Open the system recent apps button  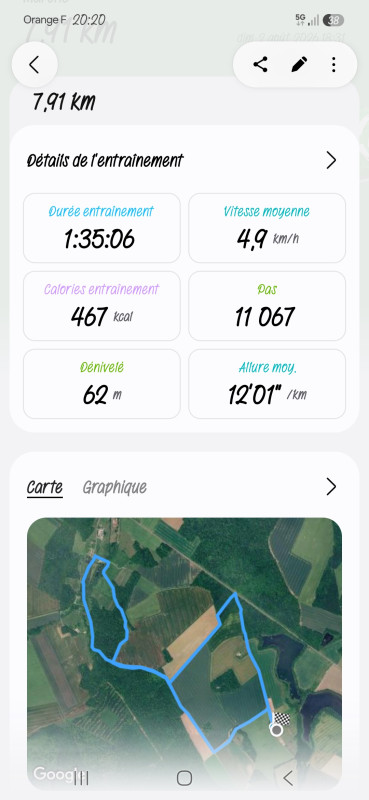coord(81,778)
